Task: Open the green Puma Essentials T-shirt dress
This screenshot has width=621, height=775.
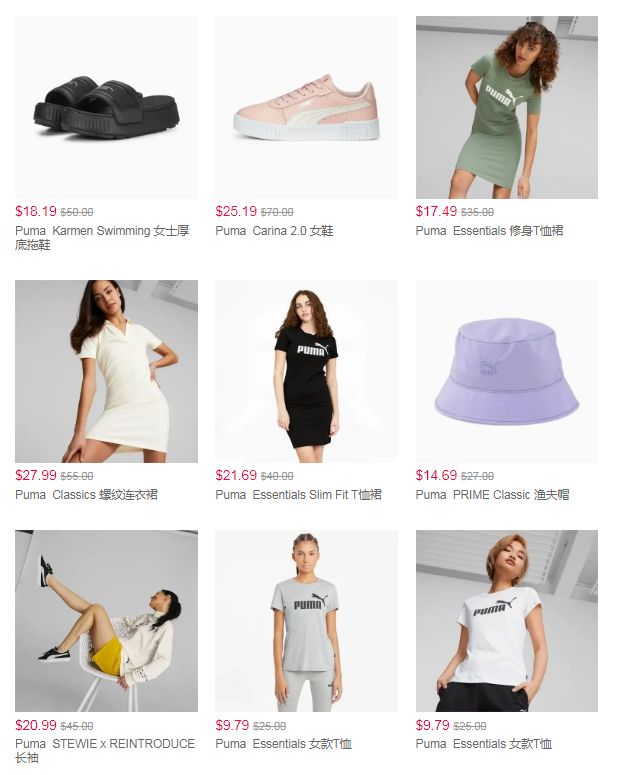Action: [x=506, y=107]
